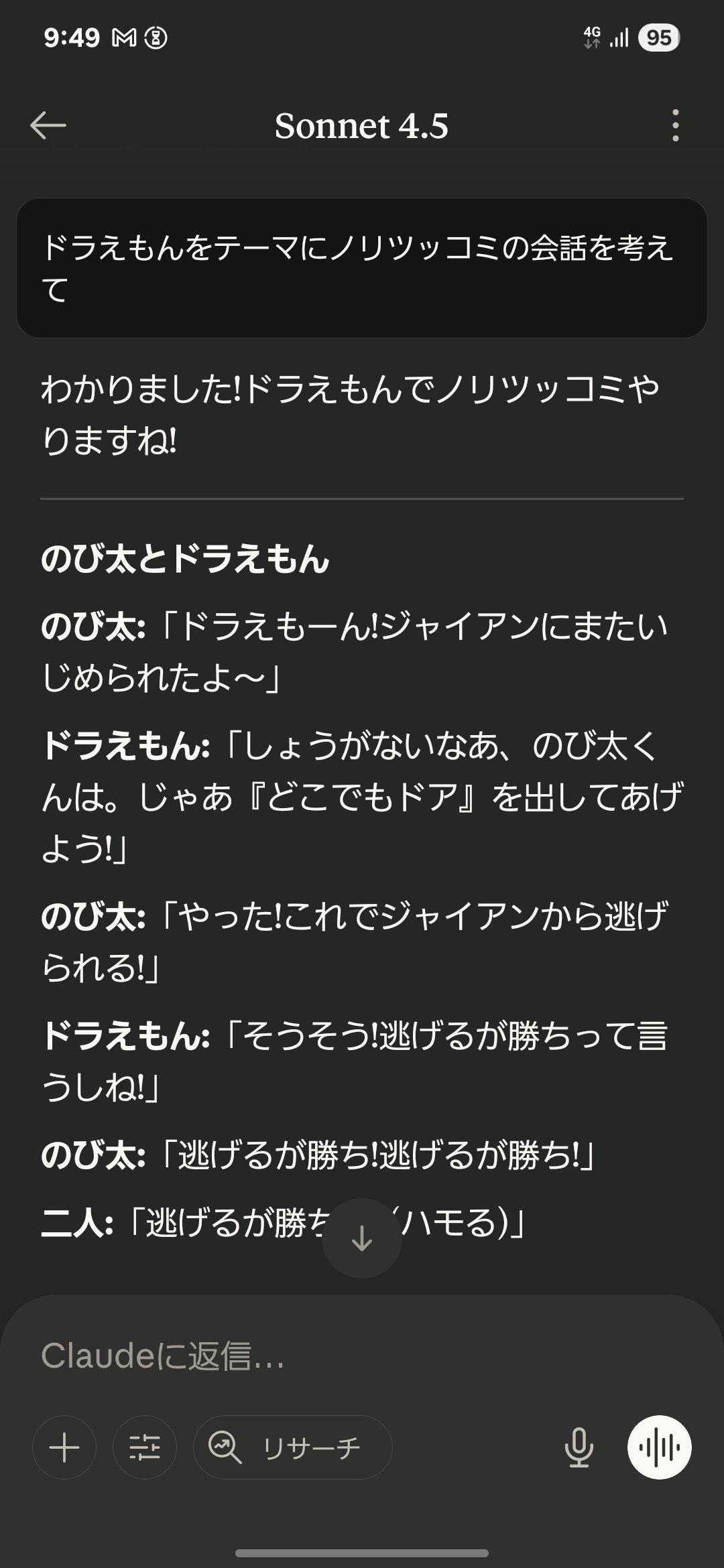The width and height of the screenshot is (724, 1568).
Task: Start voice mode with the white waveform button
Action: pos(660,1446)
